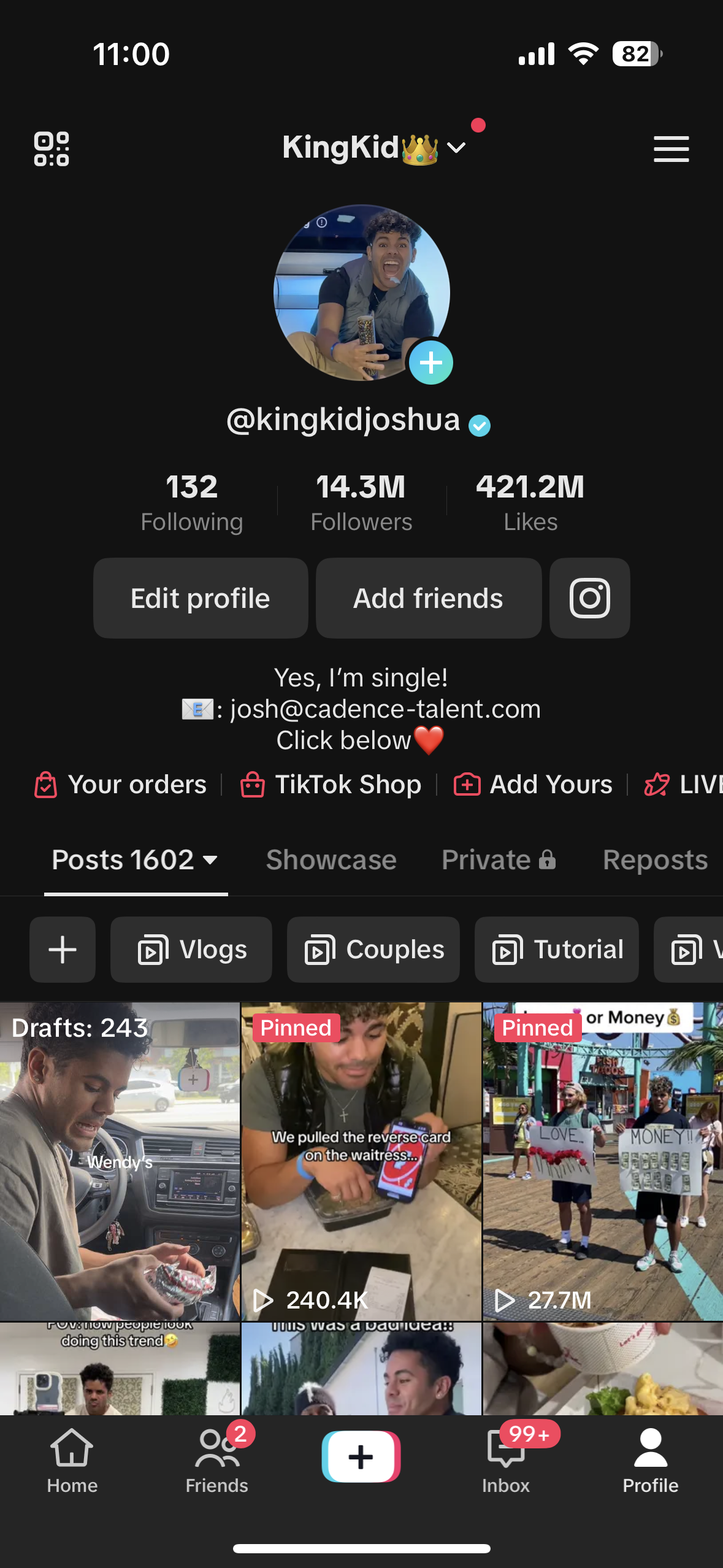Viewport: 723px width, 1568px height.
Task: Open the Couples playlist
Action: coord(373,950)
